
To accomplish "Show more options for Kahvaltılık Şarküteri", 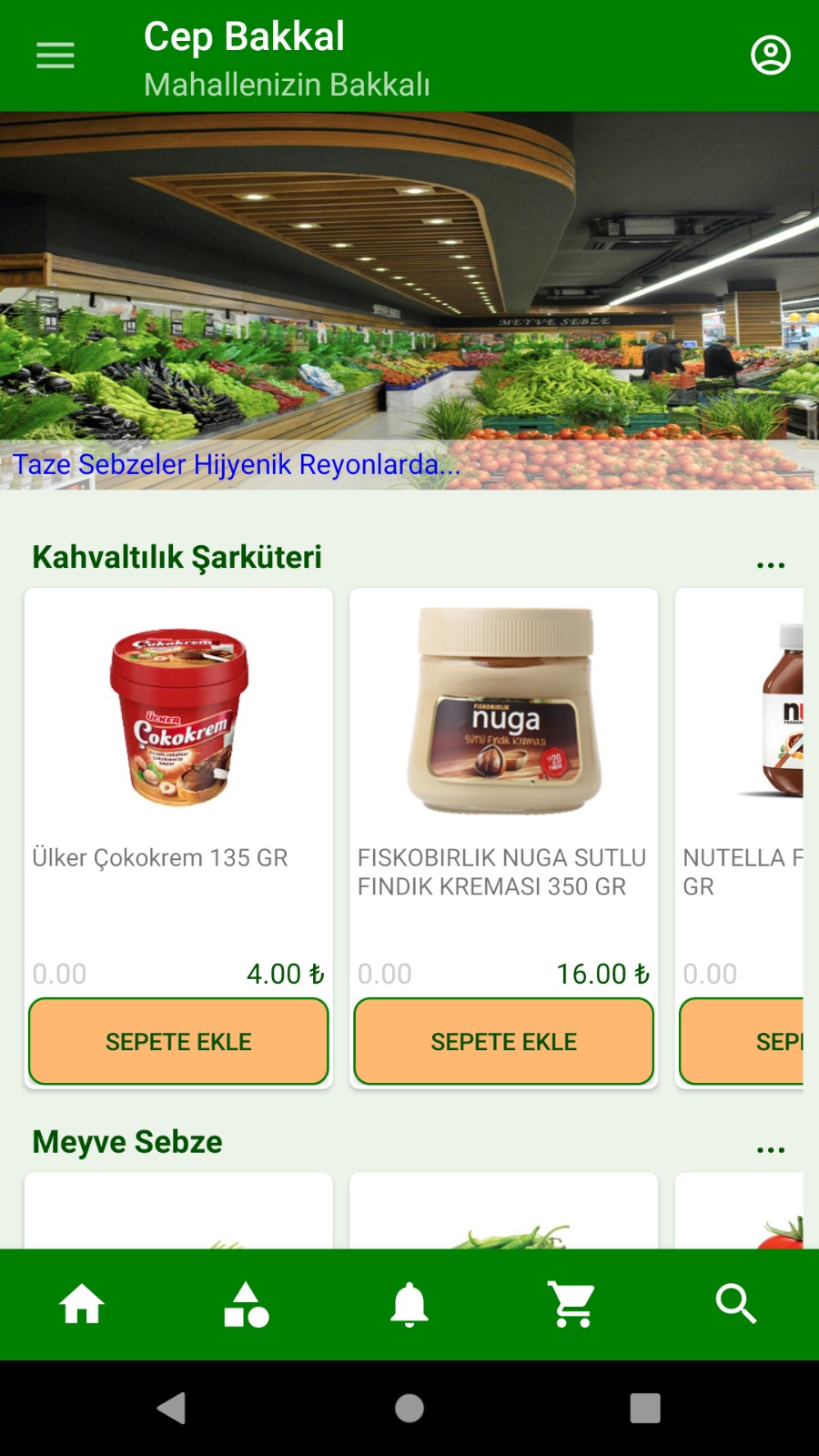I will 770,564.
